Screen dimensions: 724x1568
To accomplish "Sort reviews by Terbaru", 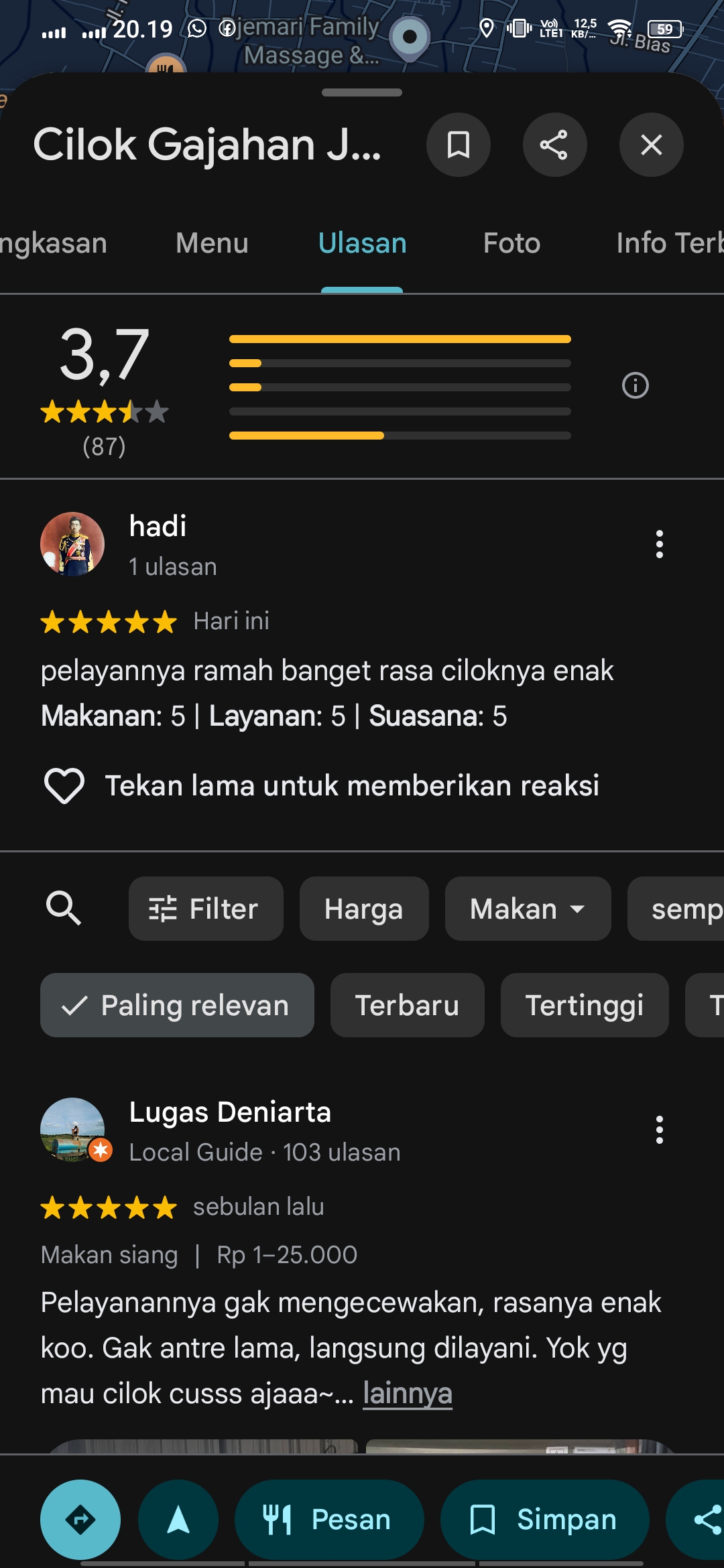I will pos(408,1005).
